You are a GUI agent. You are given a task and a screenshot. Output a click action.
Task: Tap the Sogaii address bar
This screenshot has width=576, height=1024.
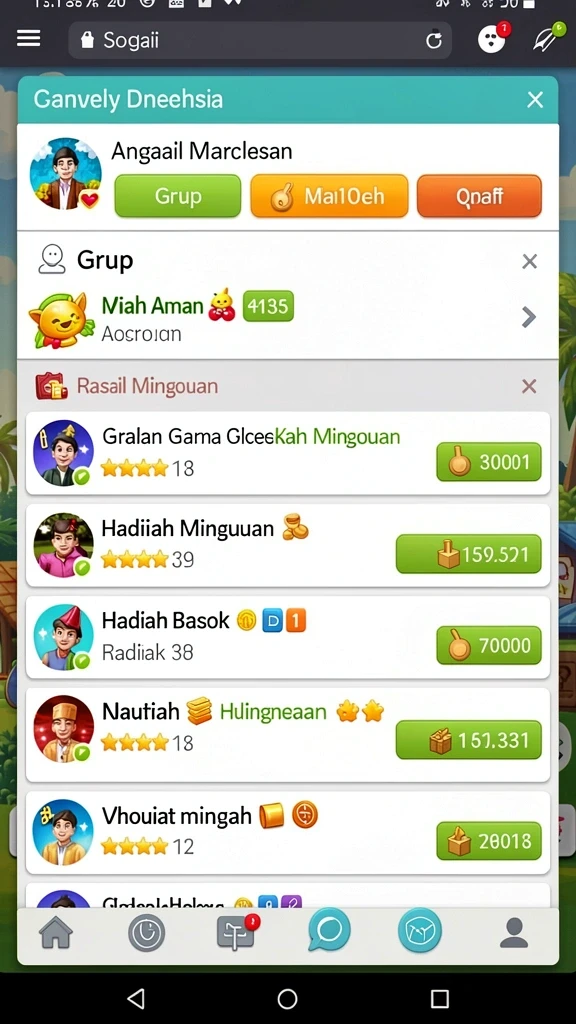pyautogui.click(x=260, y=40)
